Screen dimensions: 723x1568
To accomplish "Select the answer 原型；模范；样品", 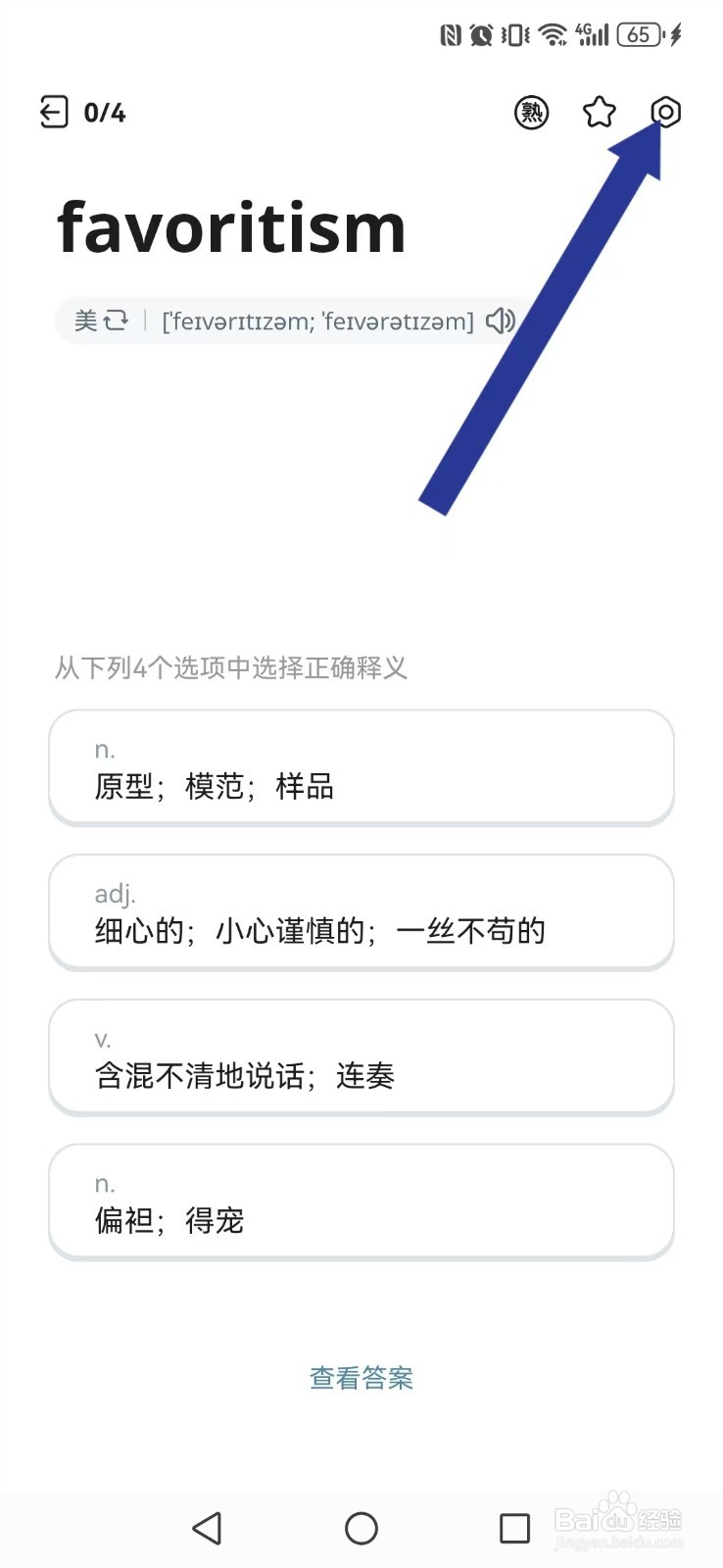I will tap(361, 767).
